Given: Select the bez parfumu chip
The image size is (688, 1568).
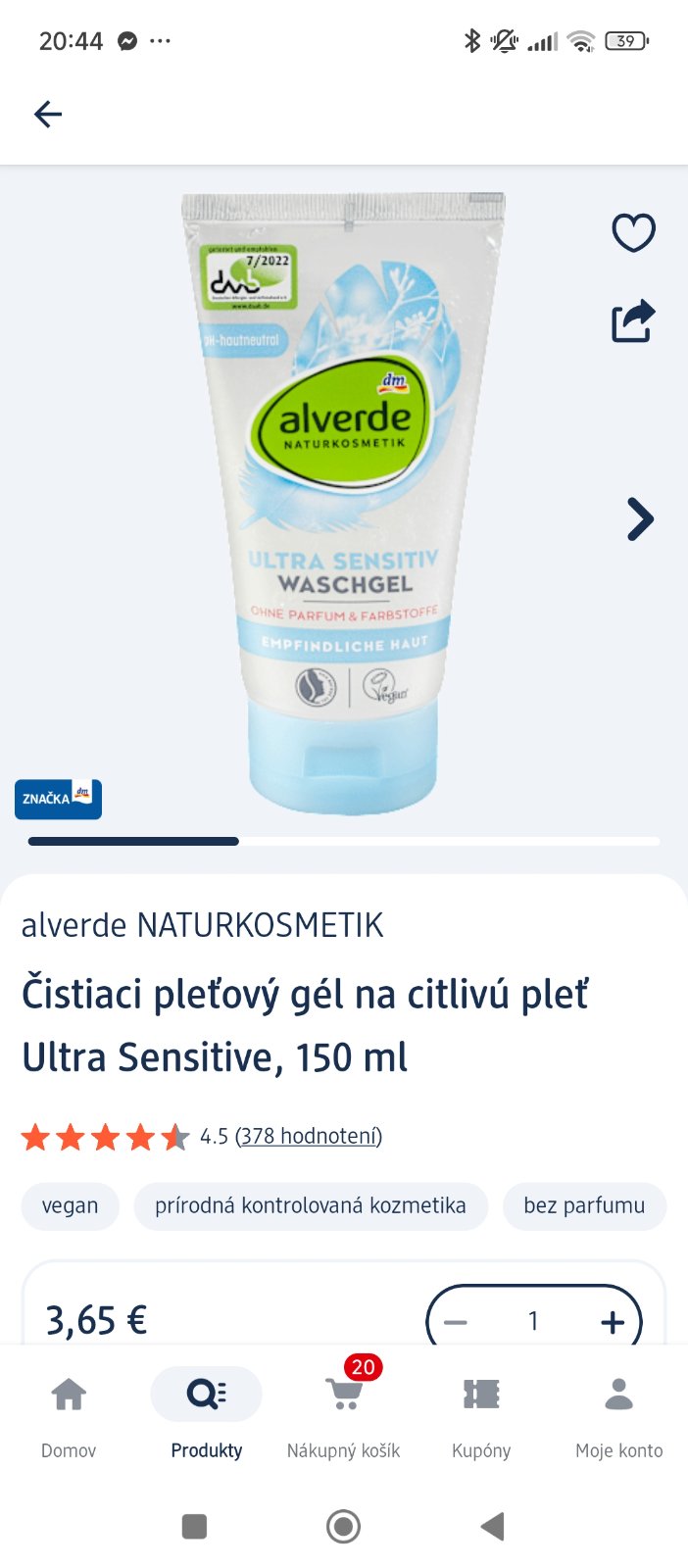Looking at the screenshot, I should (584, 1205).
